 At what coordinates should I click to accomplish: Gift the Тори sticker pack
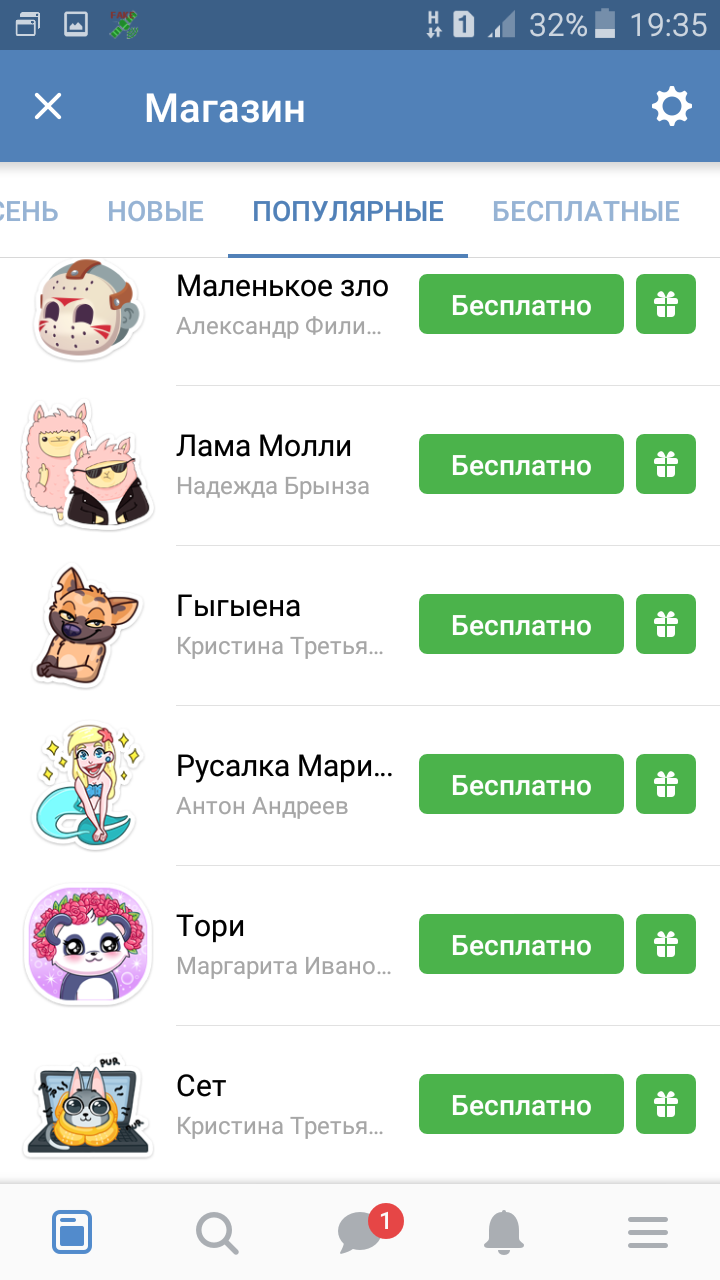(666, 945)
